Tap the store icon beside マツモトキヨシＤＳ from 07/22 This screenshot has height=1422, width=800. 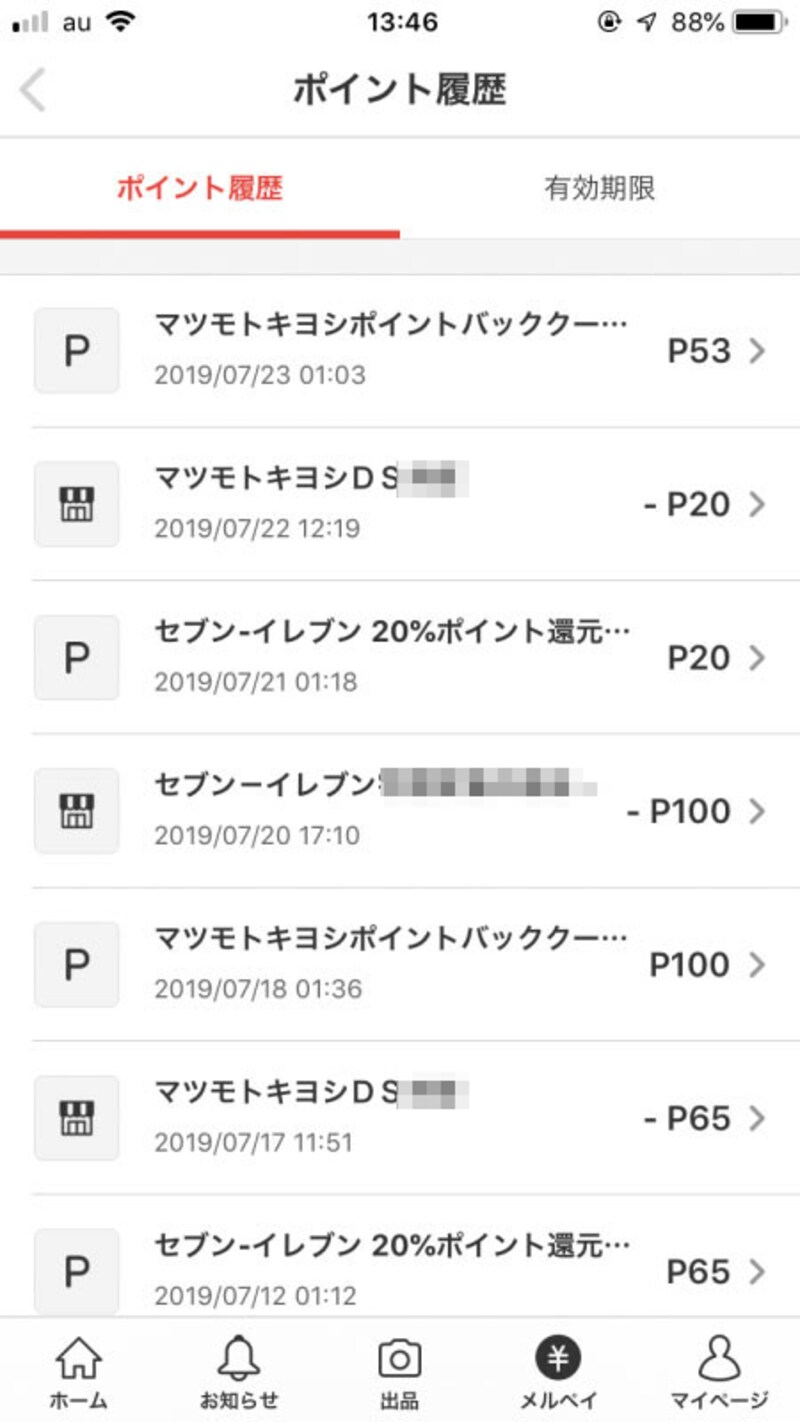click(x=76, y=504)
